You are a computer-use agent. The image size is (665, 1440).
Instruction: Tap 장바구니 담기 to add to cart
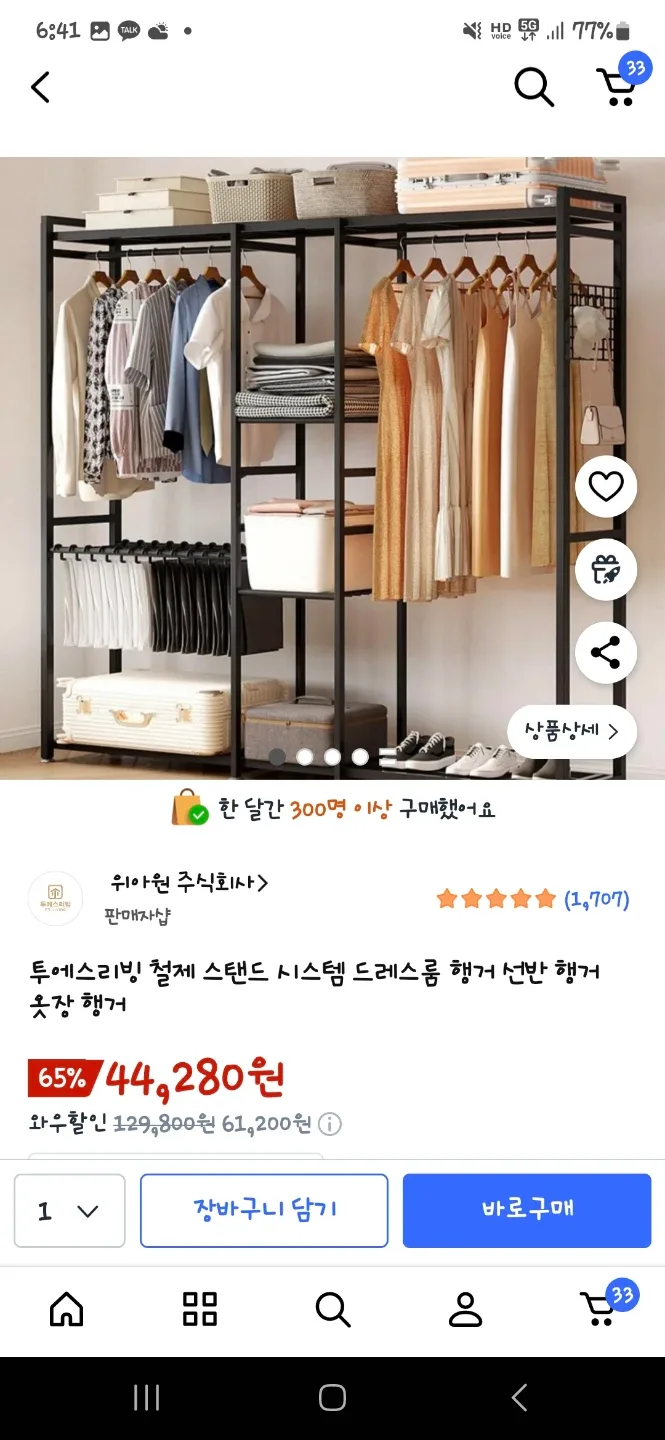(264, 1211)
